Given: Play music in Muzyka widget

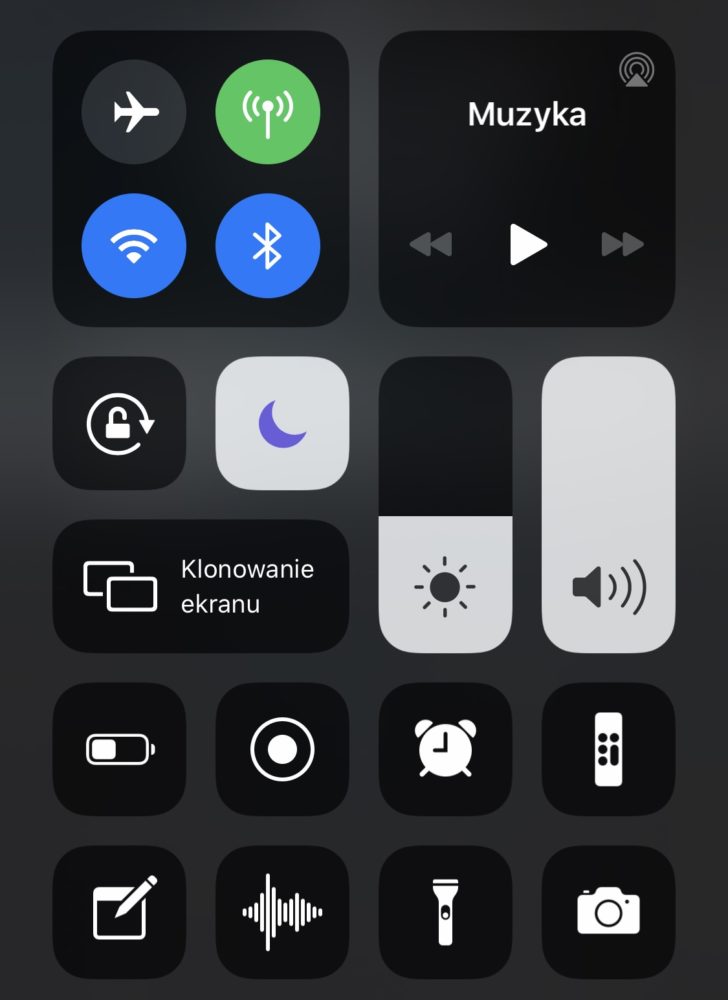Looking at the screenshot, I should 527,244.
